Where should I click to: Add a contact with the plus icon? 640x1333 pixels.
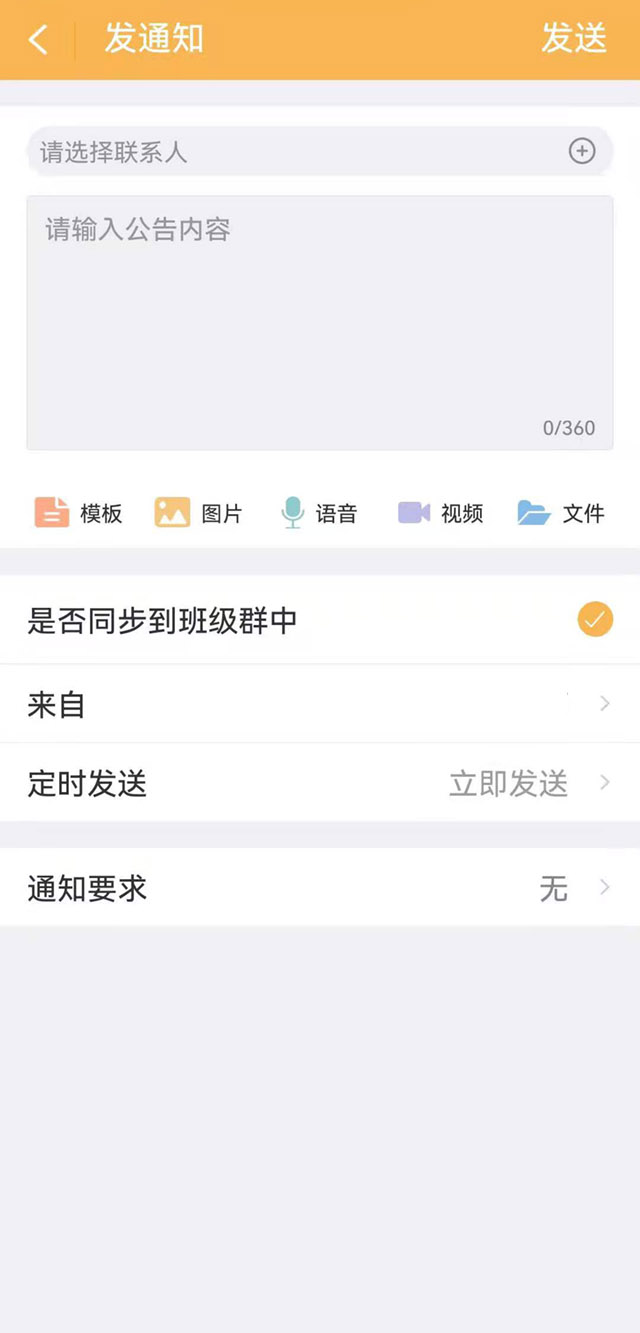click(582, 151)
